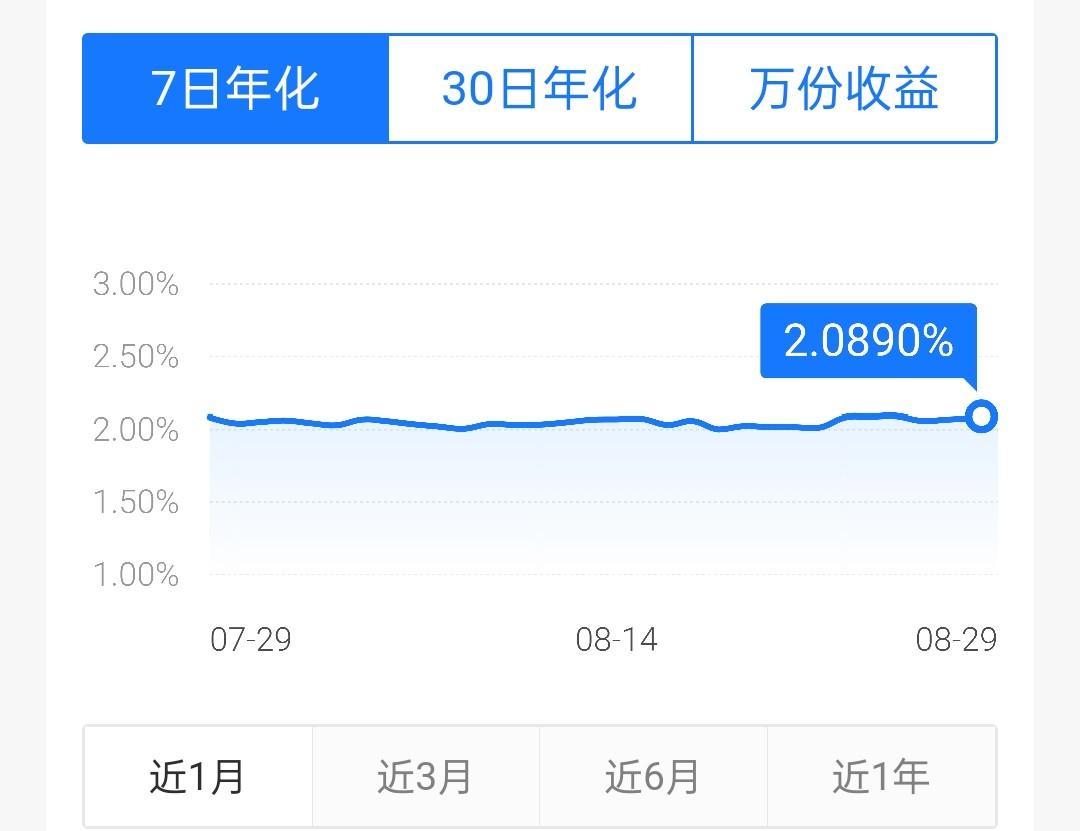The height and width of the screenshot is (831, 1080).
Task: Select the 万份收益 tab
Action: coord(844,89)
